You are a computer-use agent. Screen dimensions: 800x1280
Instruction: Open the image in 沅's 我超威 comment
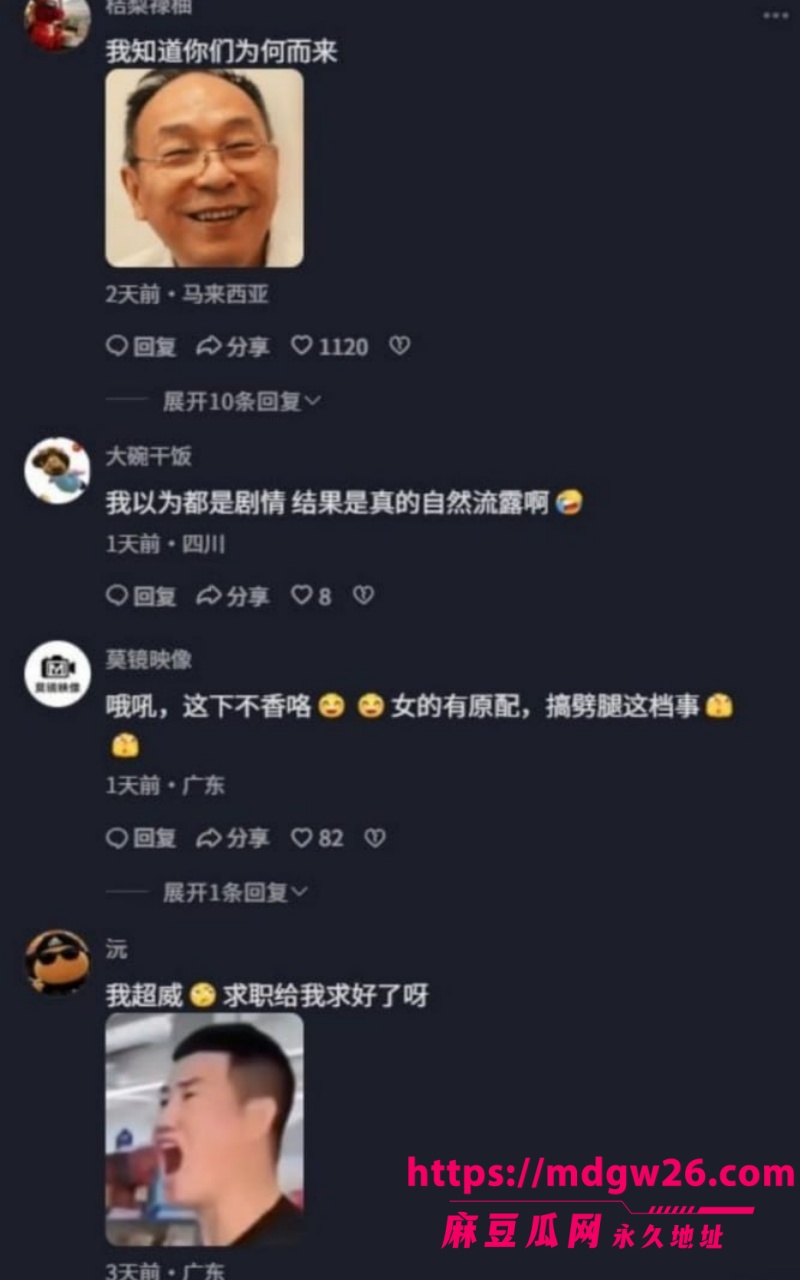(205, 1129)
